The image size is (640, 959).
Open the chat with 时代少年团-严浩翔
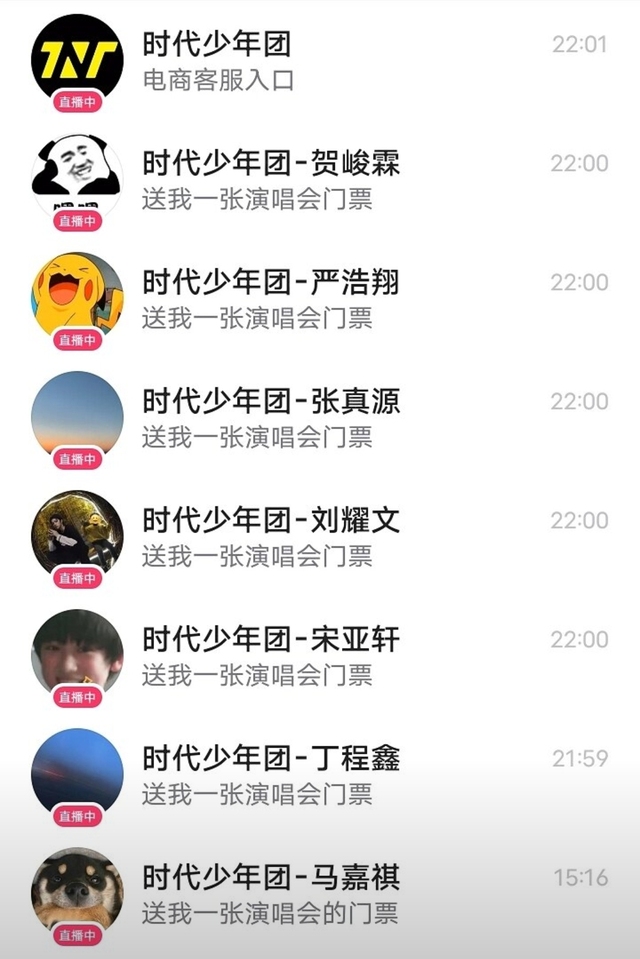click(340, 299)
